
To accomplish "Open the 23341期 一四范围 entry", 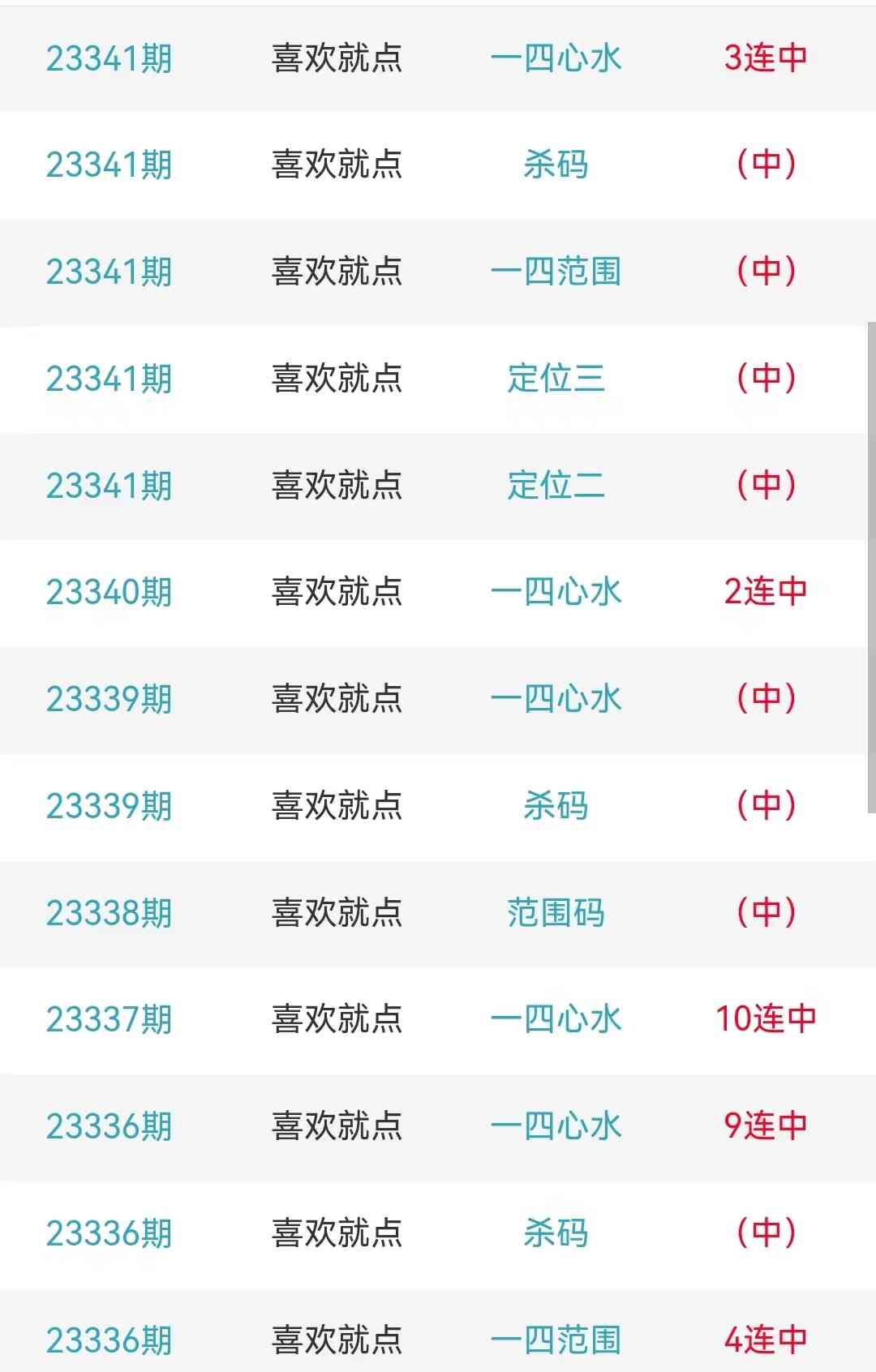I will coord(556,272).
